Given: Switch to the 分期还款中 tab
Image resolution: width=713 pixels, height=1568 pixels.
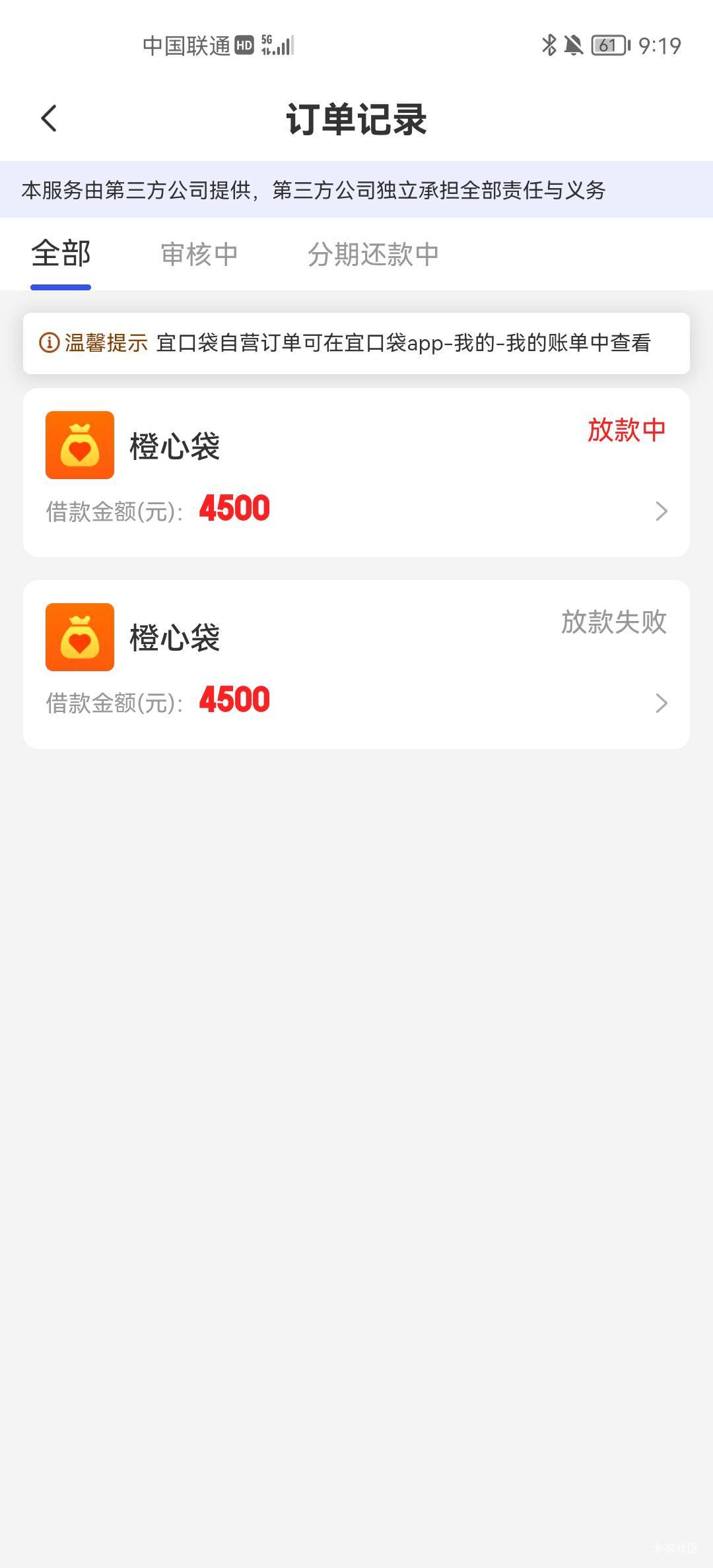Looking at the screenshot, I should click(373, 254).
